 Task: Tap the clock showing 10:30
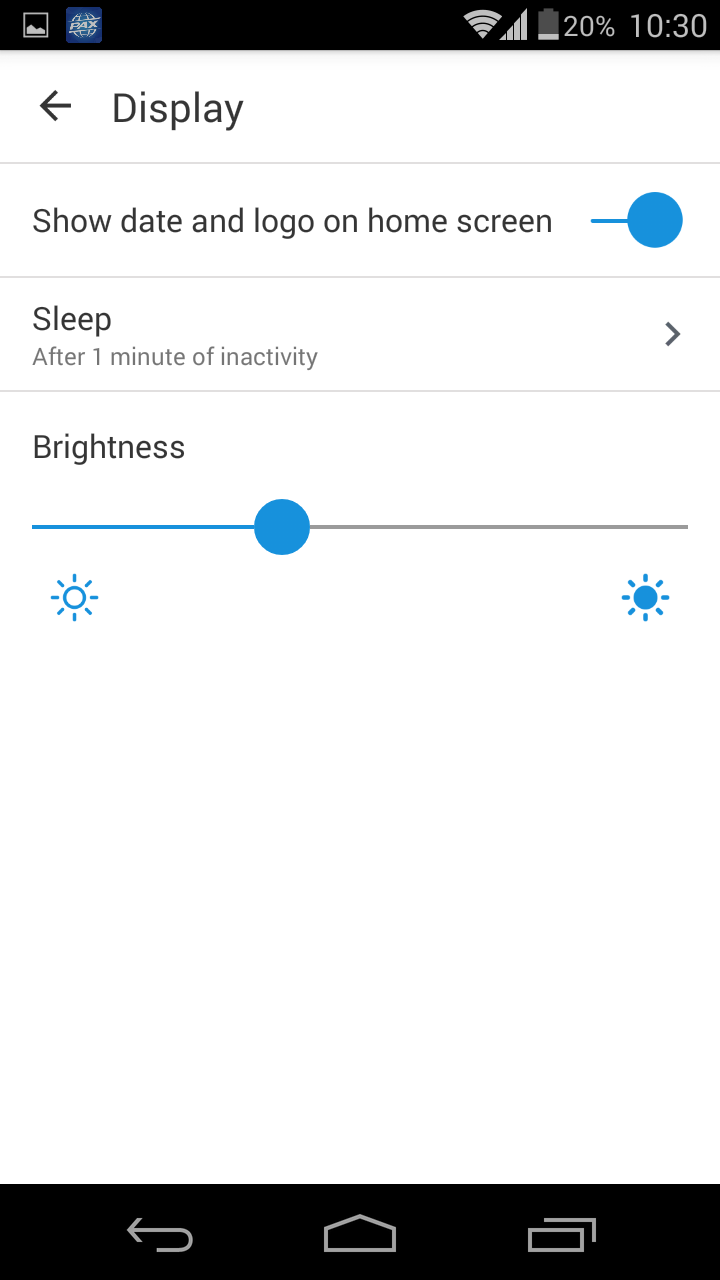point(664,25)
